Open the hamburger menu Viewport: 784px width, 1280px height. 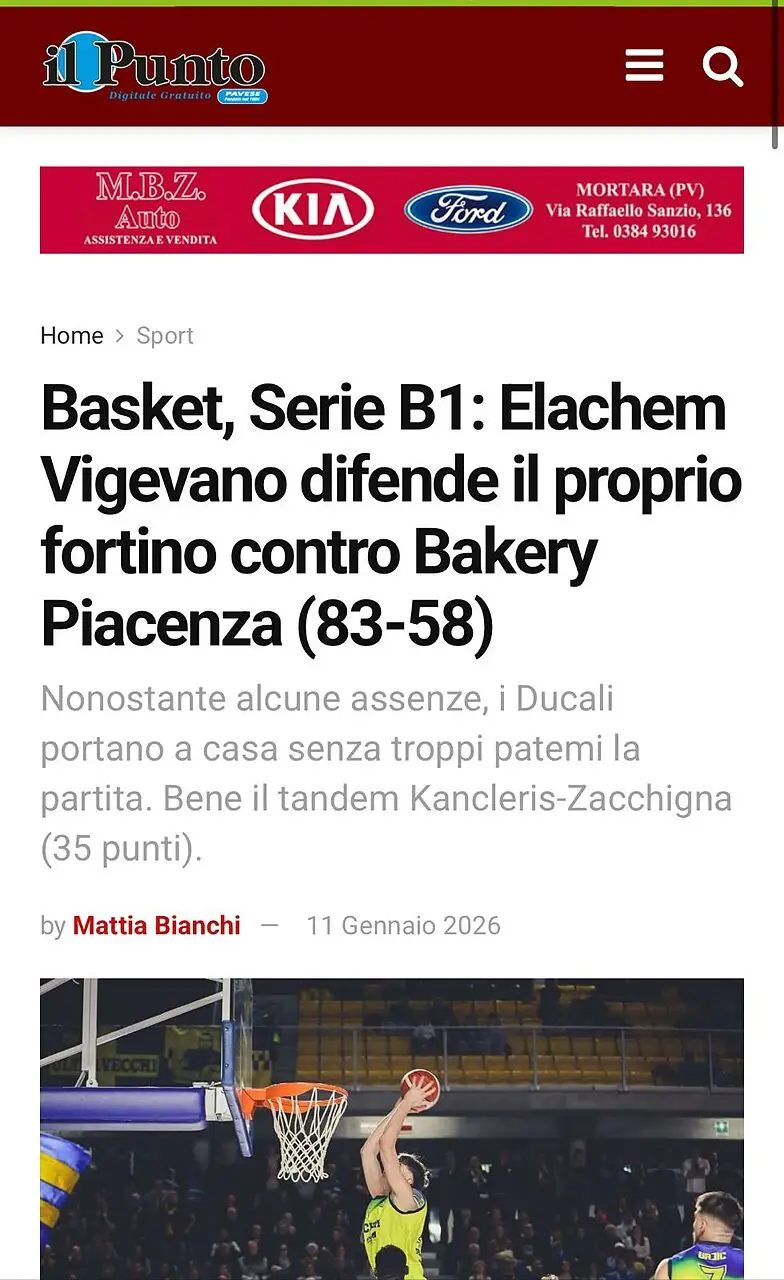(644, 66)
